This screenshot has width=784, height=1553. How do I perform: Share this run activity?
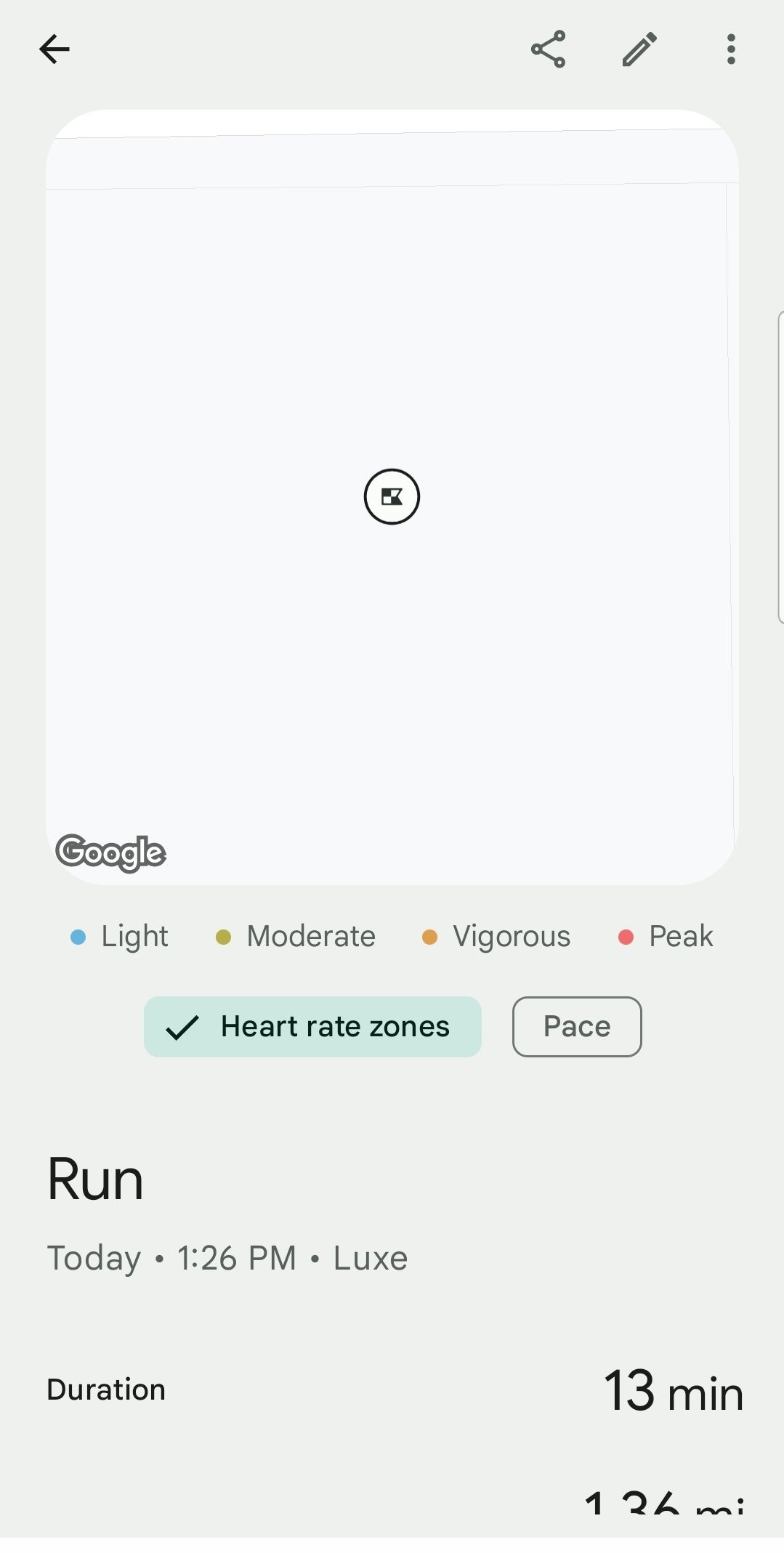548,49
